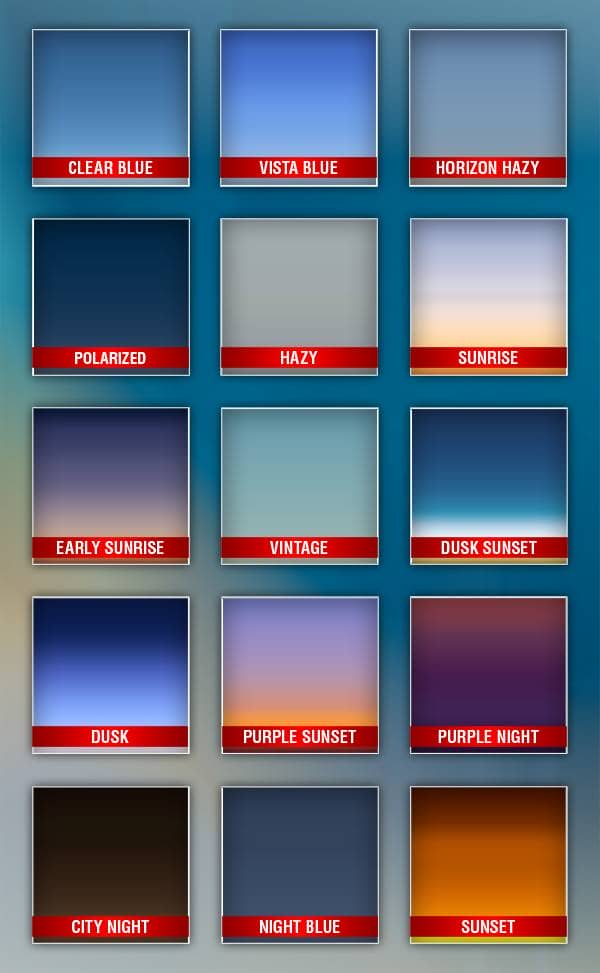Pick the Polarized sky preset
600x973 pixels.
click(x=111, y=297)
